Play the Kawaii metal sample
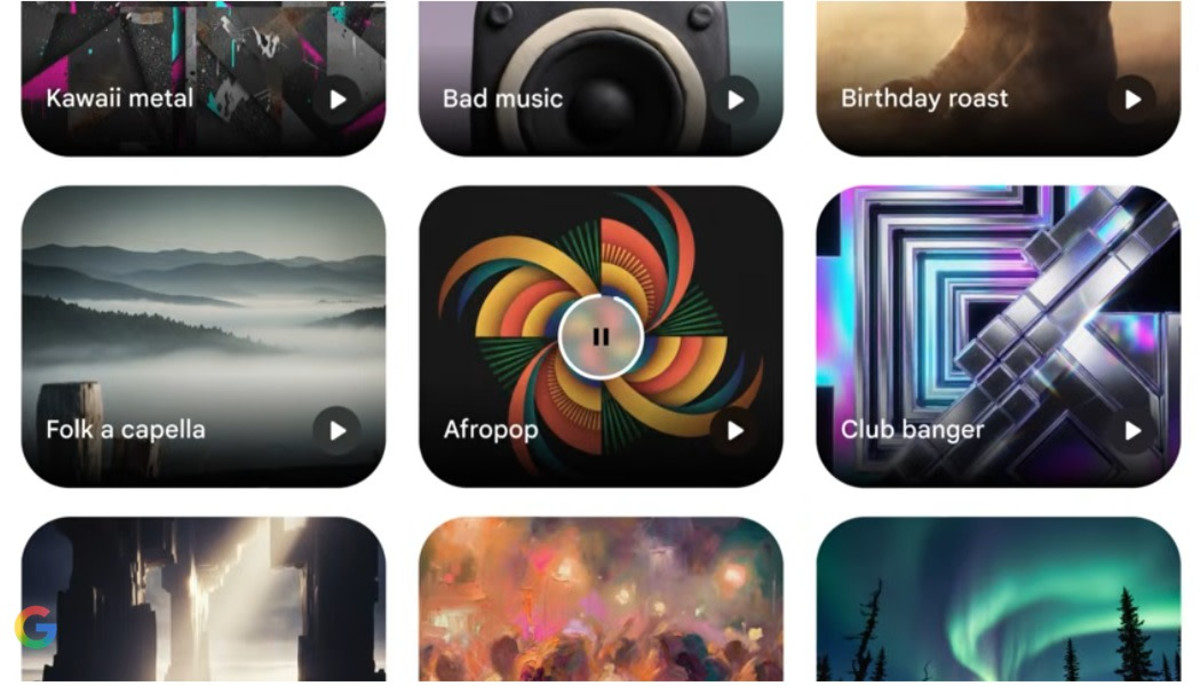This screenshot has width=1200, height=686. tap(337, 99)
